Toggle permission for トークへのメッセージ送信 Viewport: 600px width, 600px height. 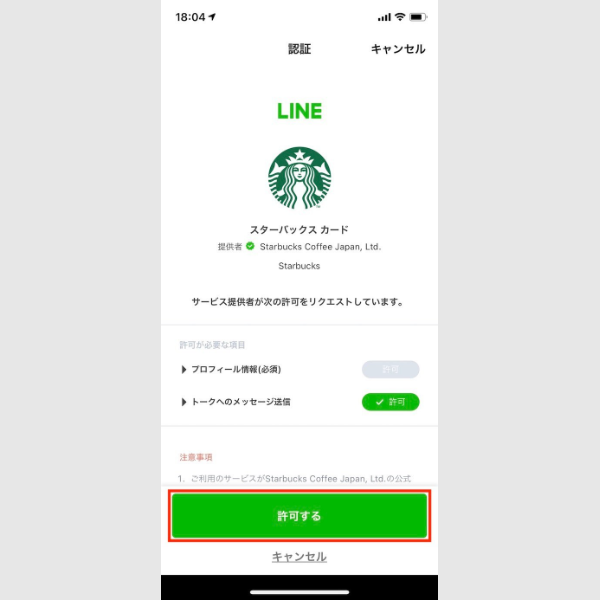tap(390, 402)
